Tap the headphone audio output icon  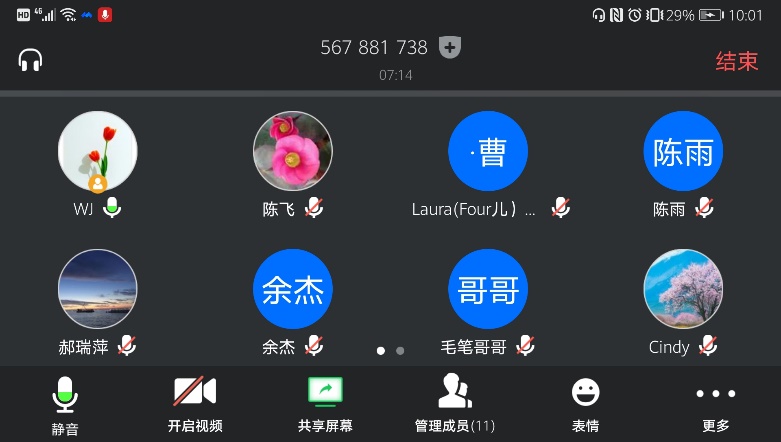30,60
